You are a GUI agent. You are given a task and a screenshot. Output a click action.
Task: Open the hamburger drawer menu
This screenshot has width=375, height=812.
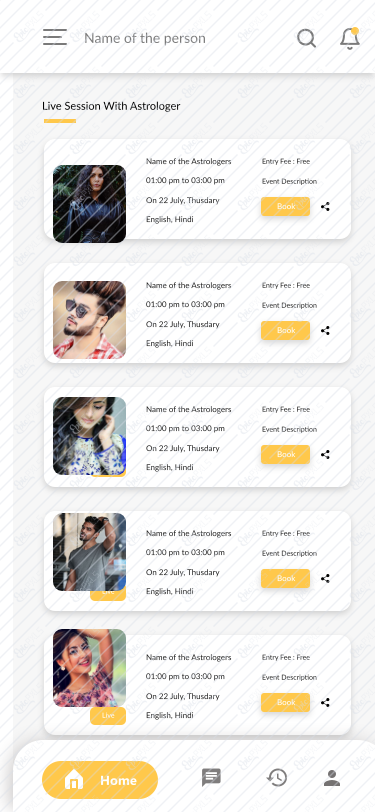click(x=54, y=37)
